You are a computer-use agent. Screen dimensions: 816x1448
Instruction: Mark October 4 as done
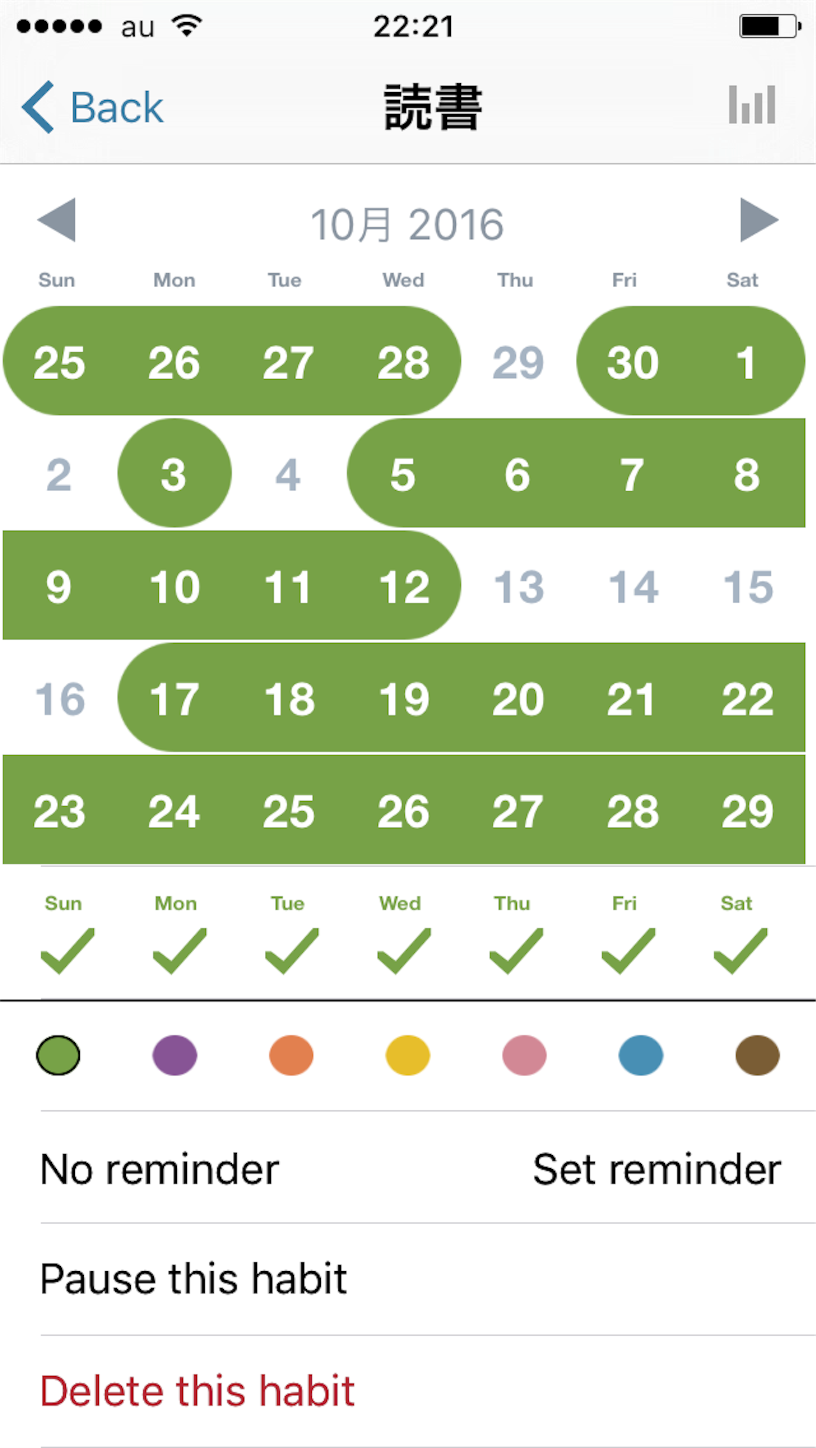(288, 474)
